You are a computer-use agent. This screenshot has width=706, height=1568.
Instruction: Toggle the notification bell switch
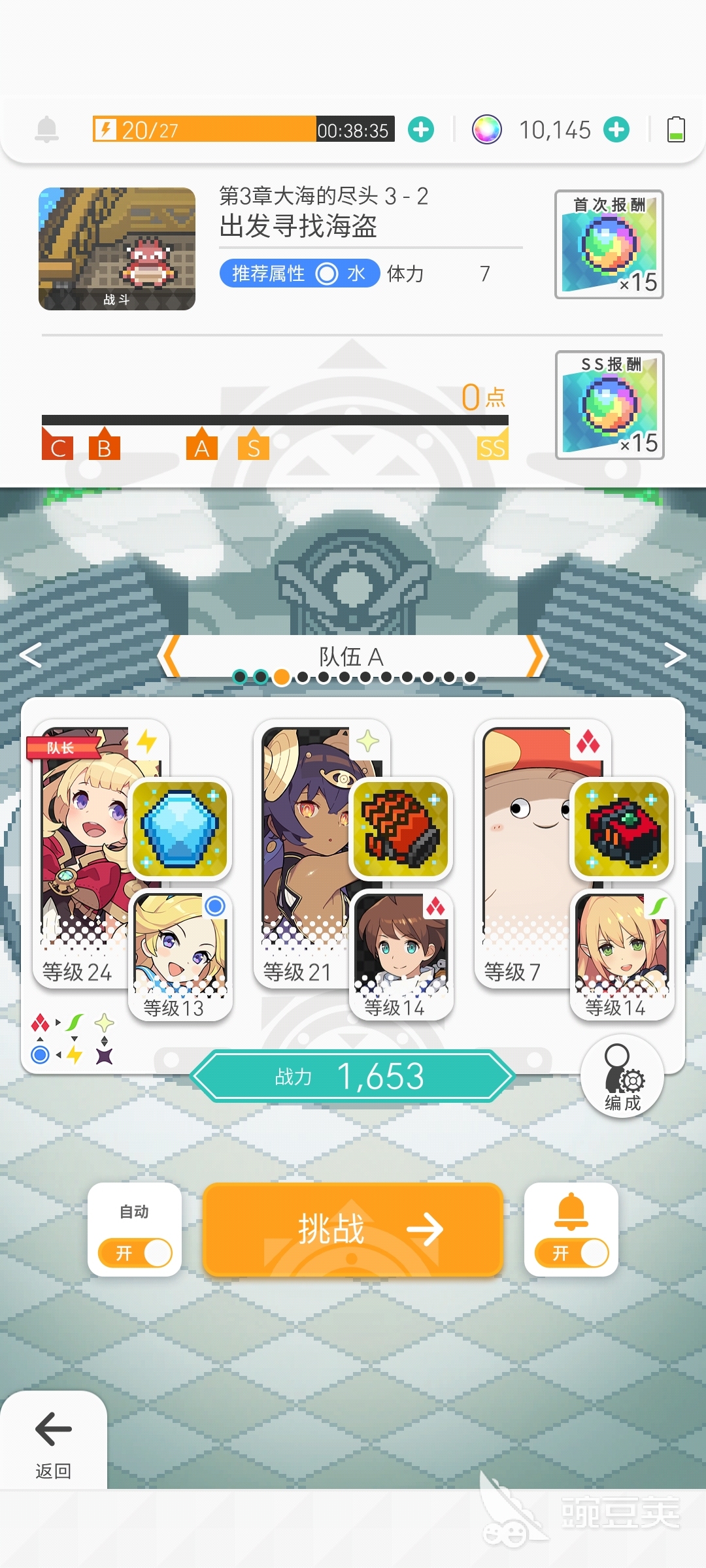coord(571,1252)
